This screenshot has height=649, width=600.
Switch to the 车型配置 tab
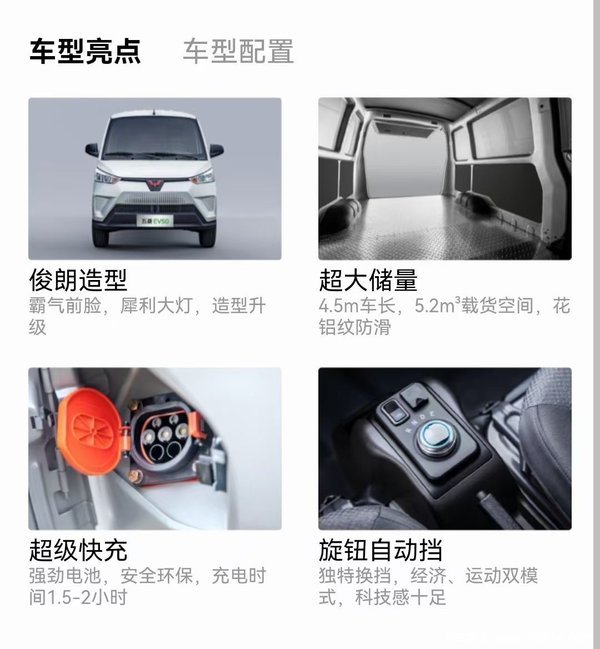[x=238, y=51]
